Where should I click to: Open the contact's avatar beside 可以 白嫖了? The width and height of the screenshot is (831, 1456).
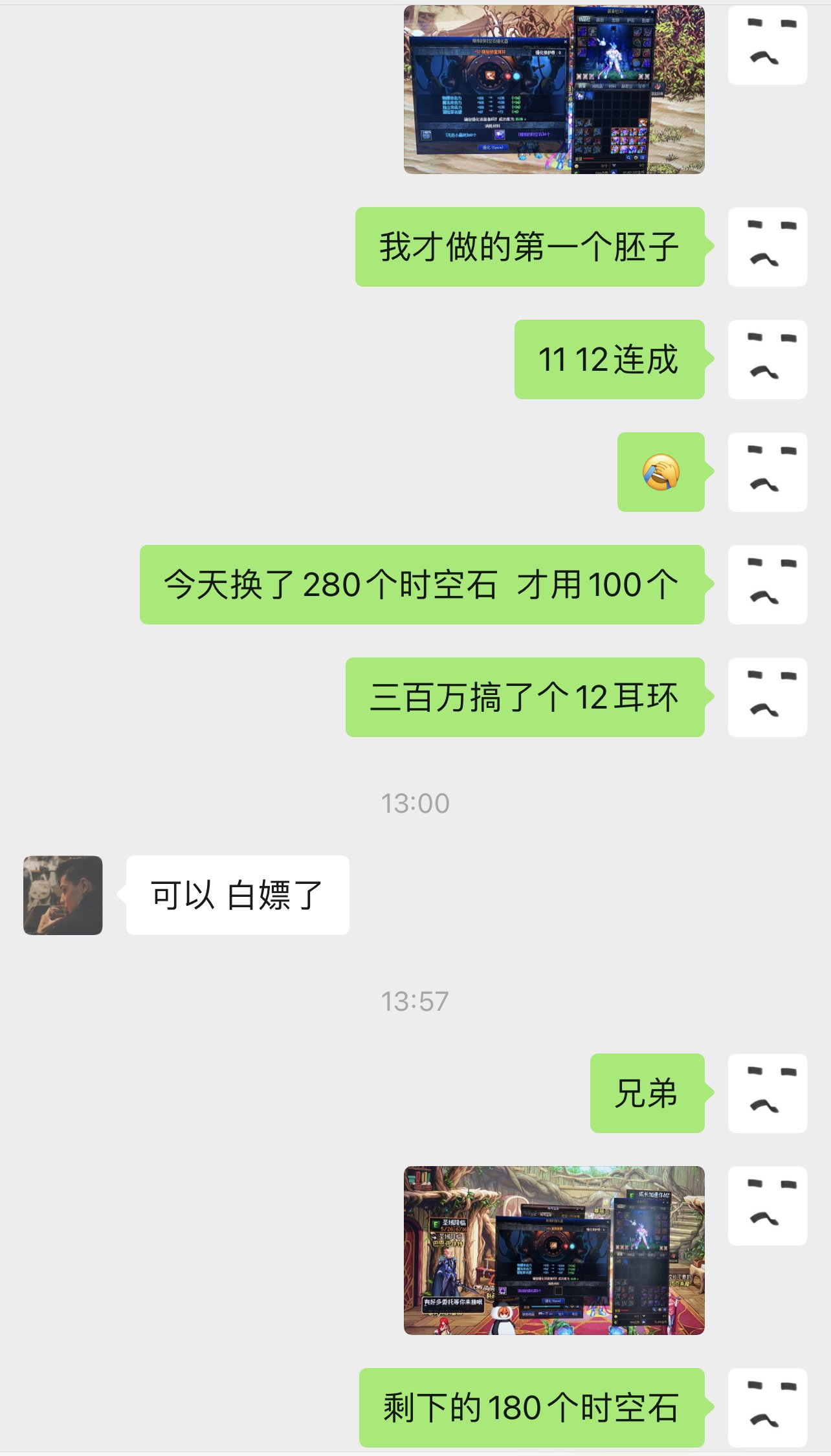coord(63,895)
